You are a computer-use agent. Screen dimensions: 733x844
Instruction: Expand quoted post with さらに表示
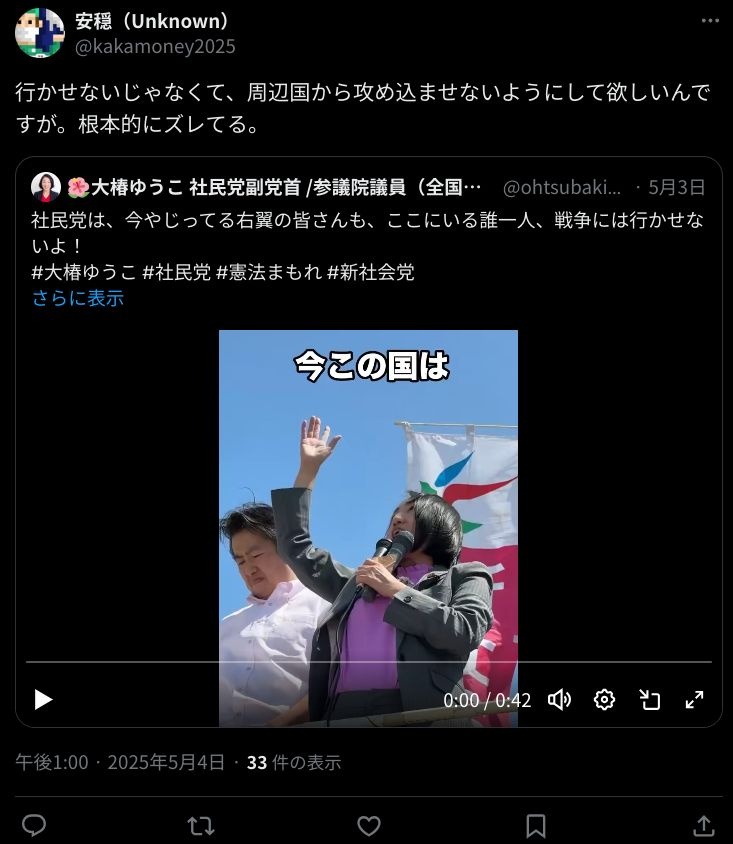pyautogui.click(x=78, y=298)
